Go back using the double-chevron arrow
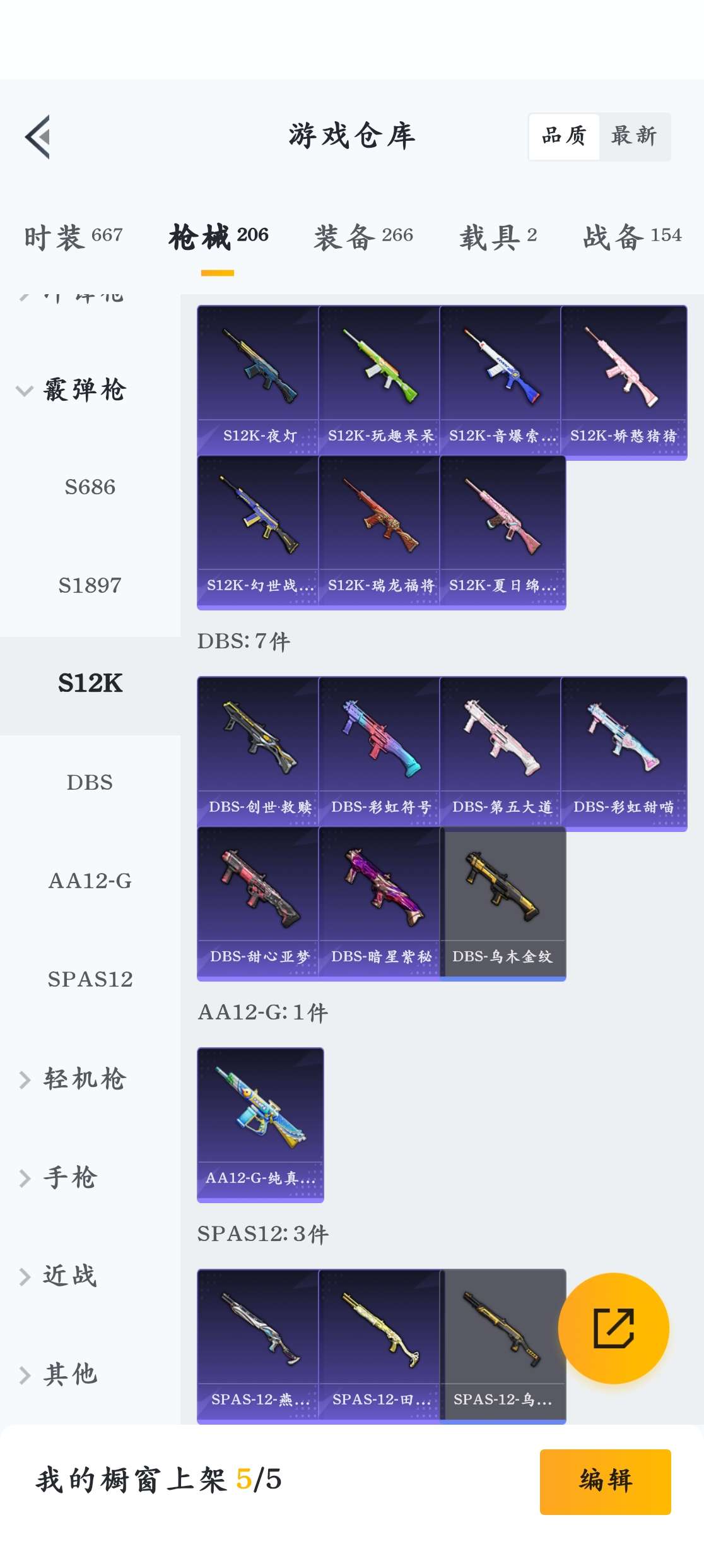The width and height of the screenshot is (704, 1568). 38,136
